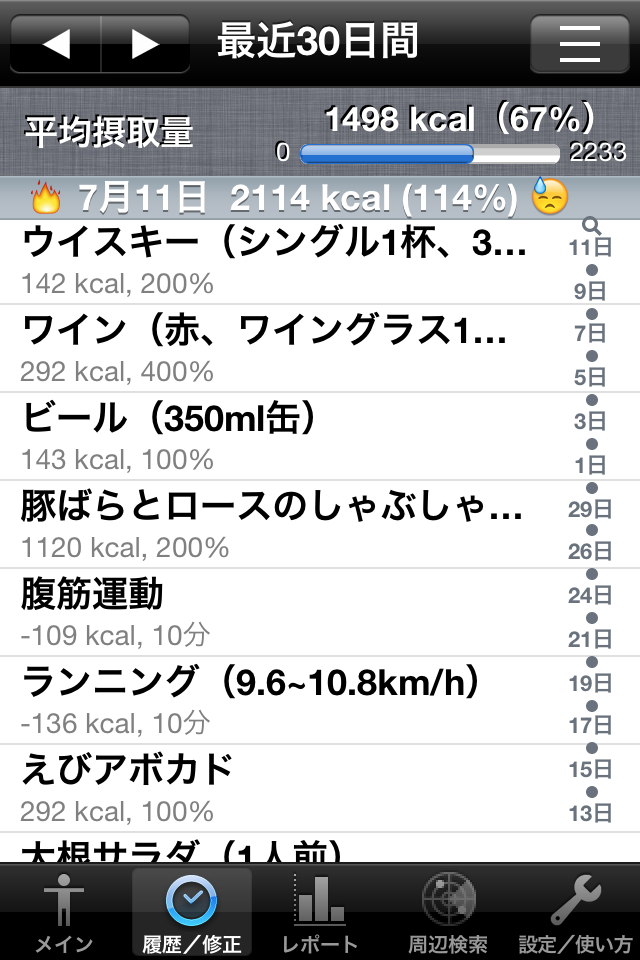This screenshot has height=960, width=640.
Task: Open the えびアボカド entry
Action: pos(282,789)
